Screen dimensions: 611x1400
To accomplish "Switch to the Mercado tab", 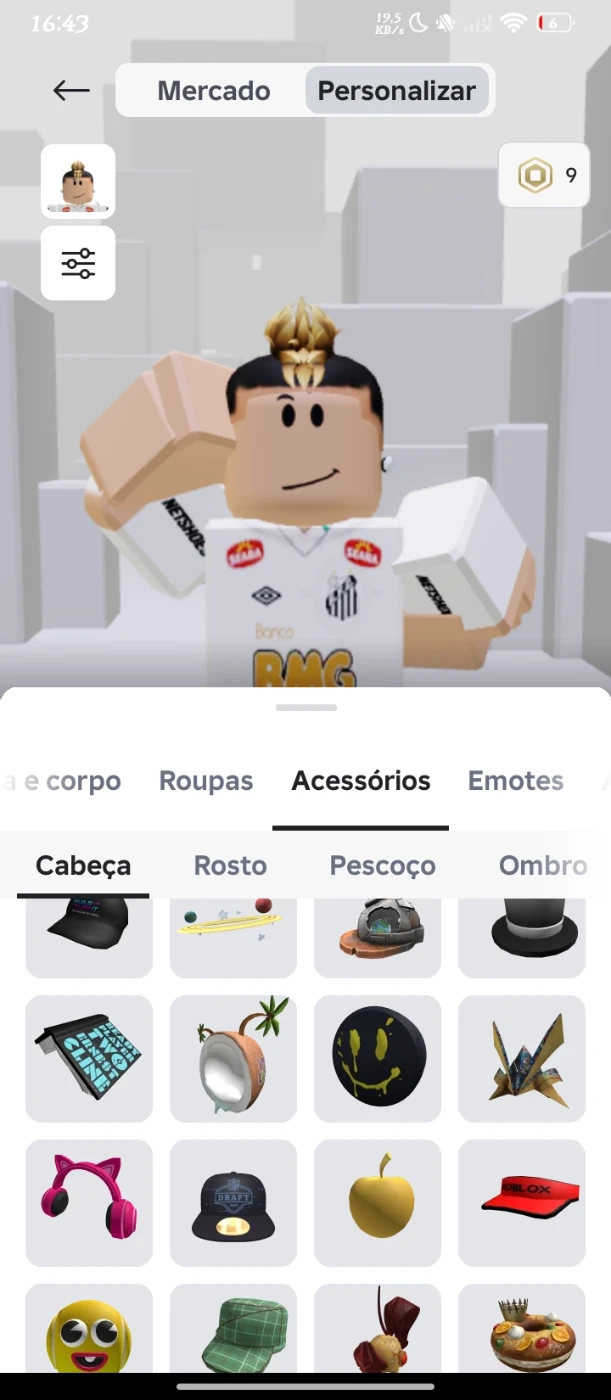I will (x=213, y=91).
